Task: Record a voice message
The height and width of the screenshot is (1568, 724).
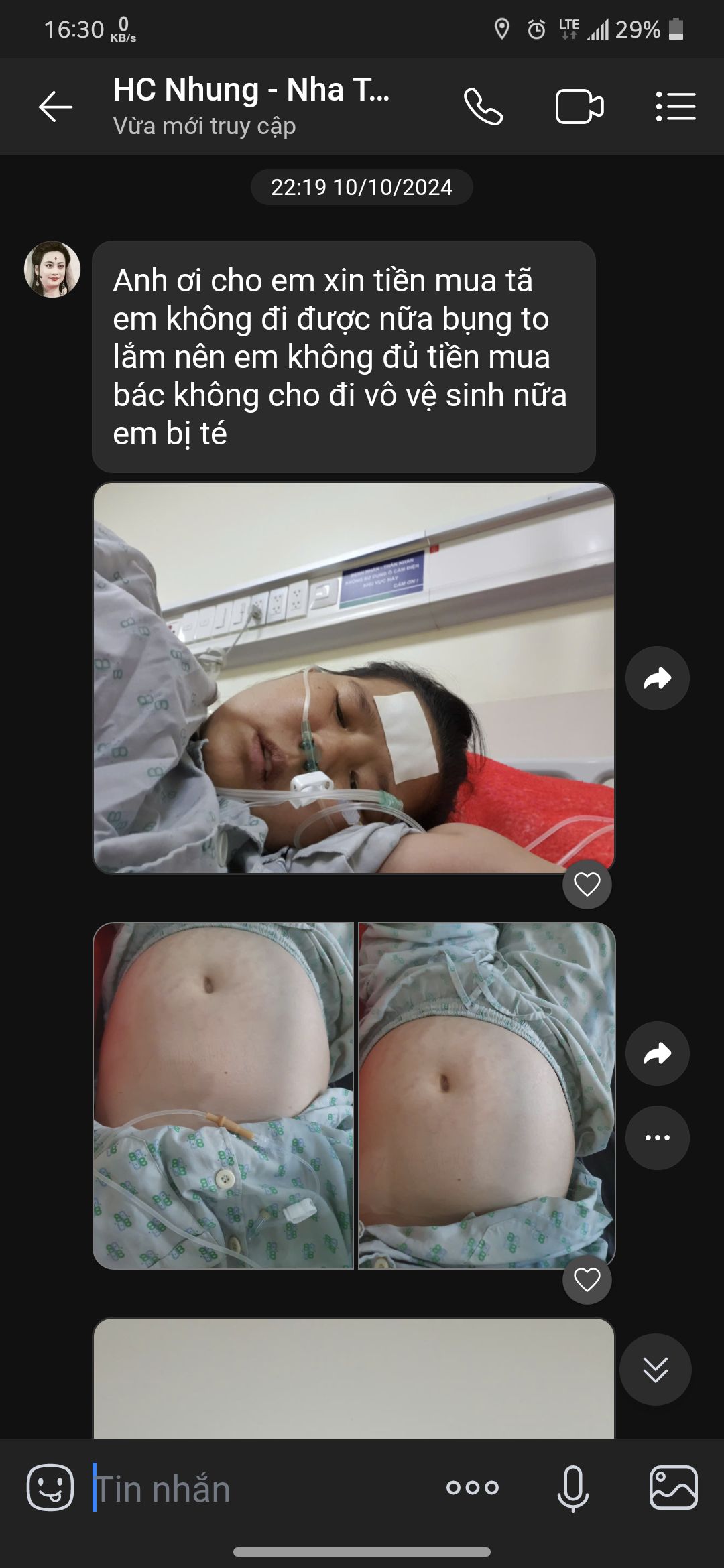Action: (x=573, y=1488)
